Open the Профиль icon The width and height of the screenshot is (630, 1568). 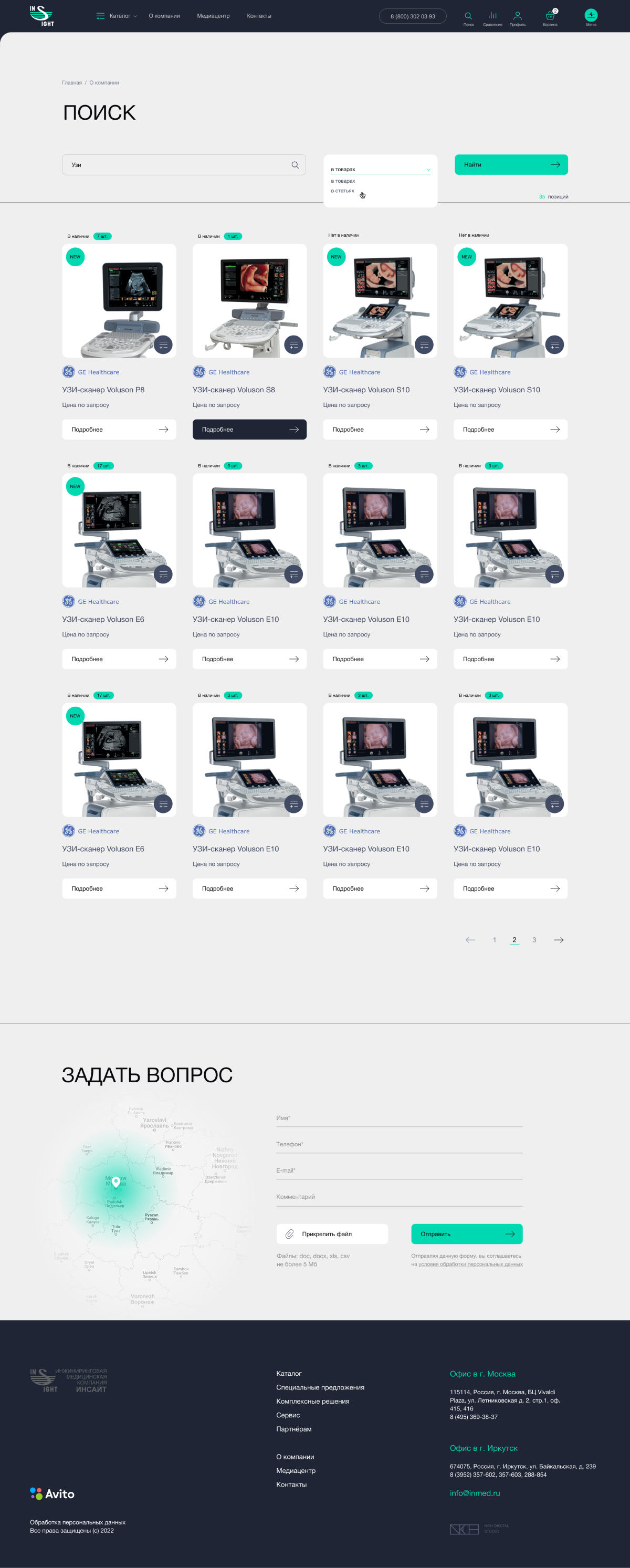pos(518,17)
